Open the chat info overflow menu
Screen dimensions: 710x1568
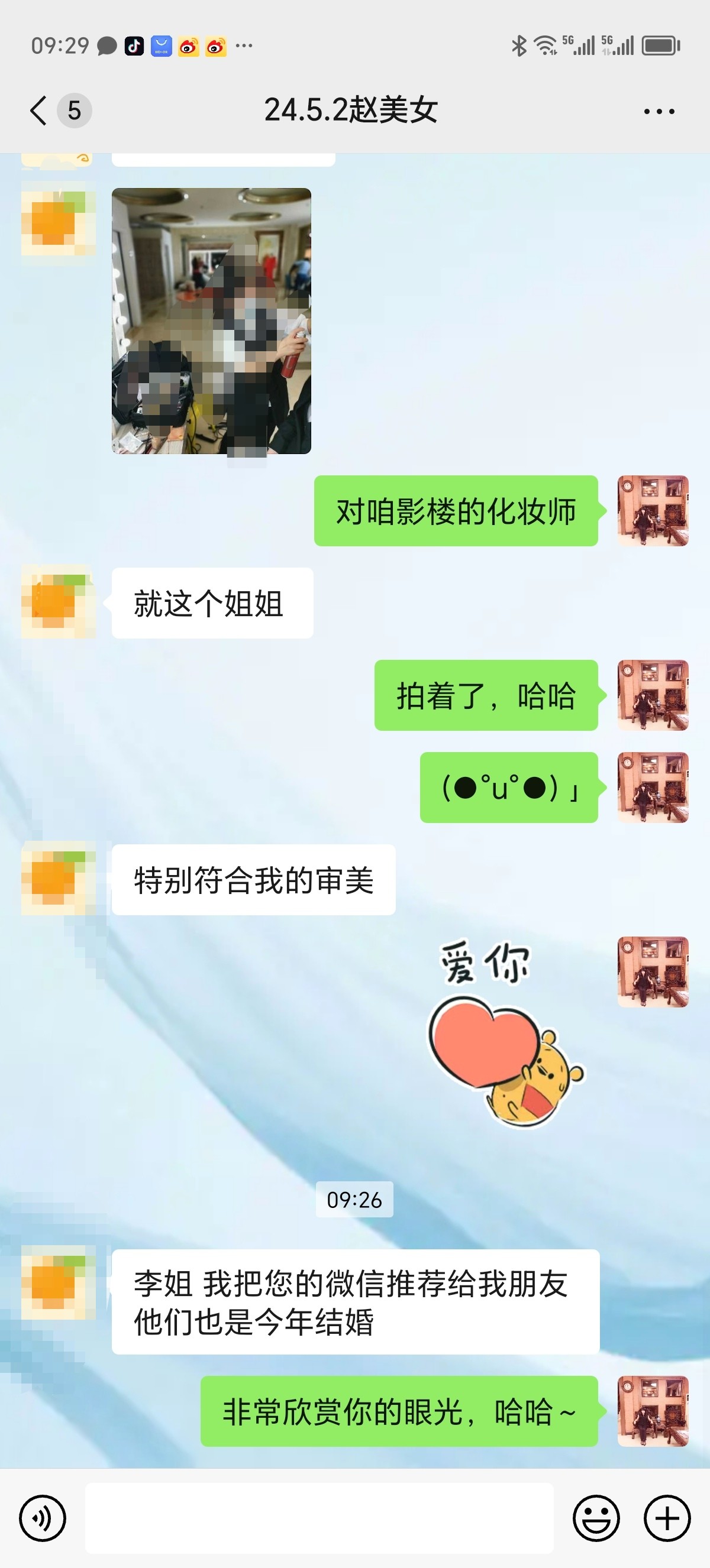click(659, 111)
